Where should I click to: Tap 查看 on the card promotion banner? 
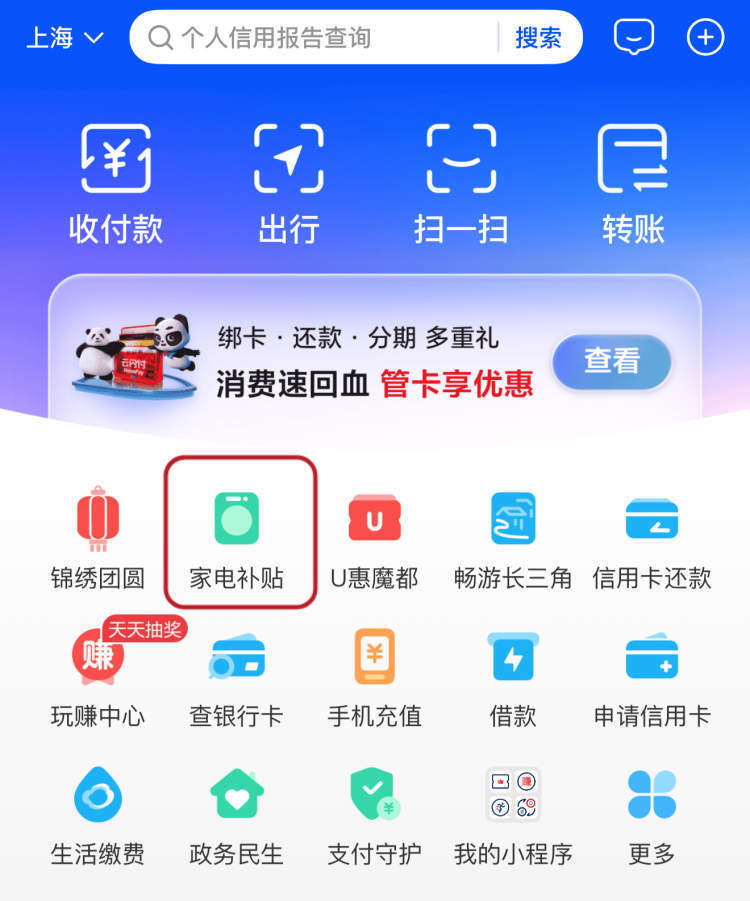[x=612, y=363]
